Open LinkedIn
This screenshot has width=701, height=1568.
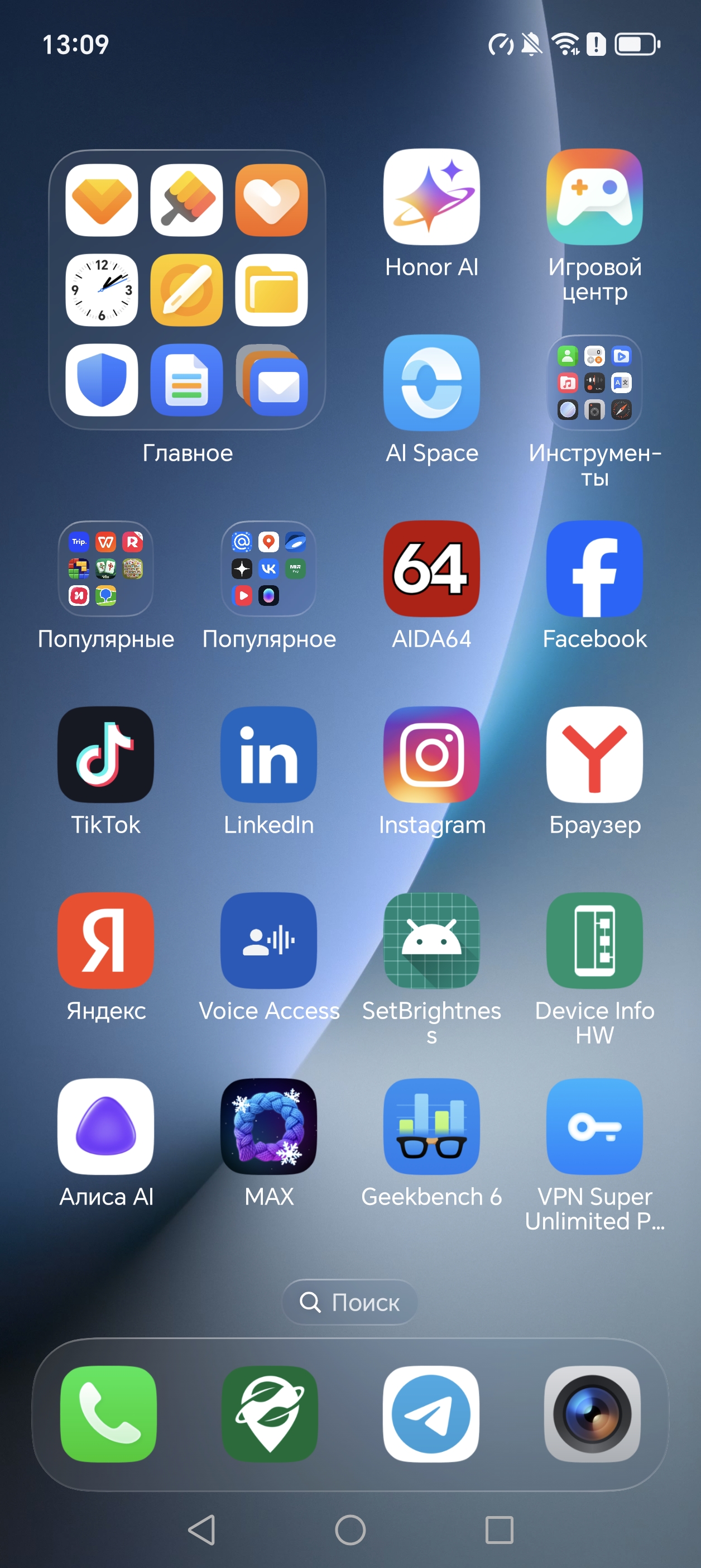click(x=268, y=754)
